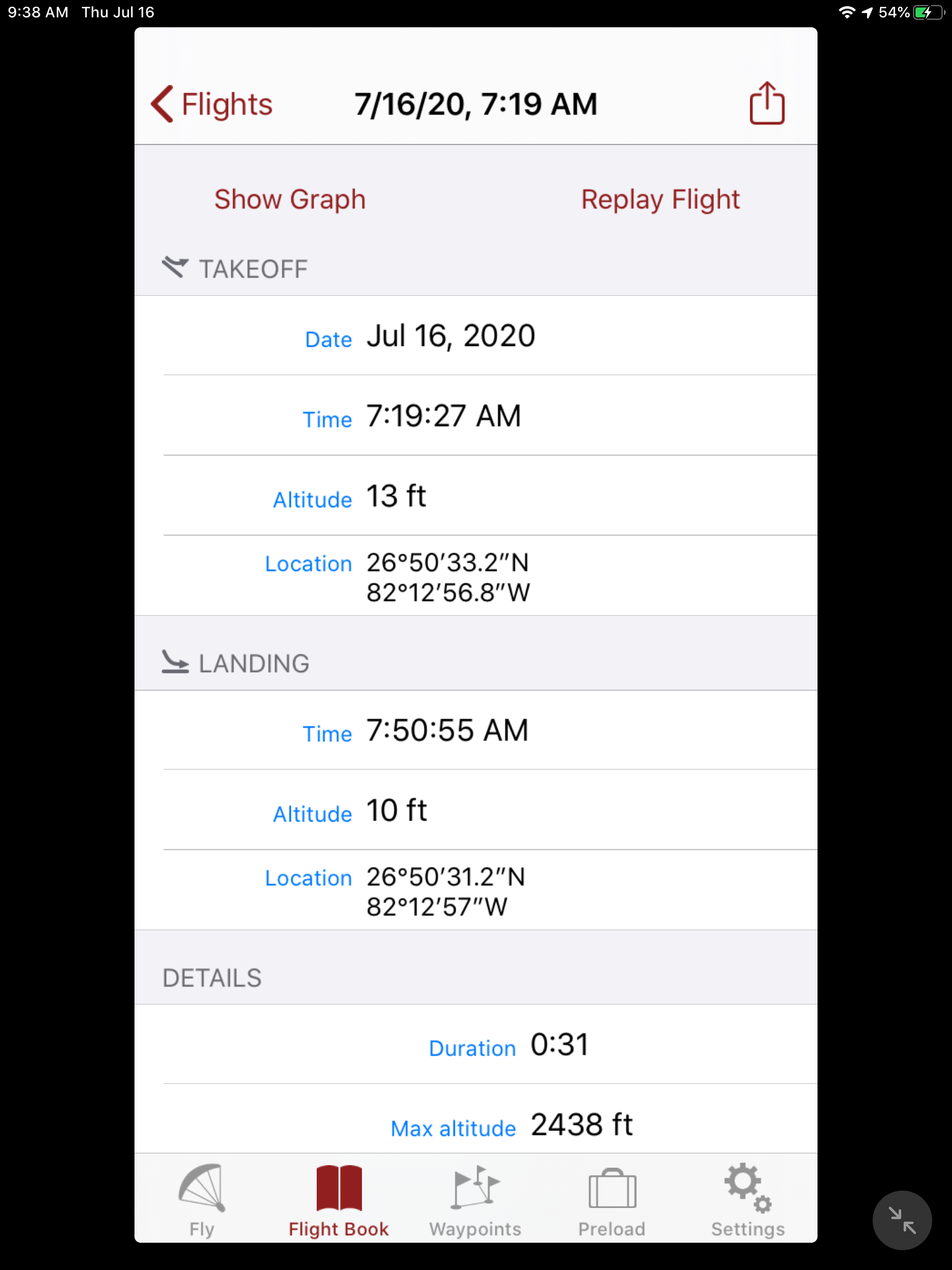The image size is (952, 1270).
Task: Replay Flight from the logbook
Action: coord(660,200)
